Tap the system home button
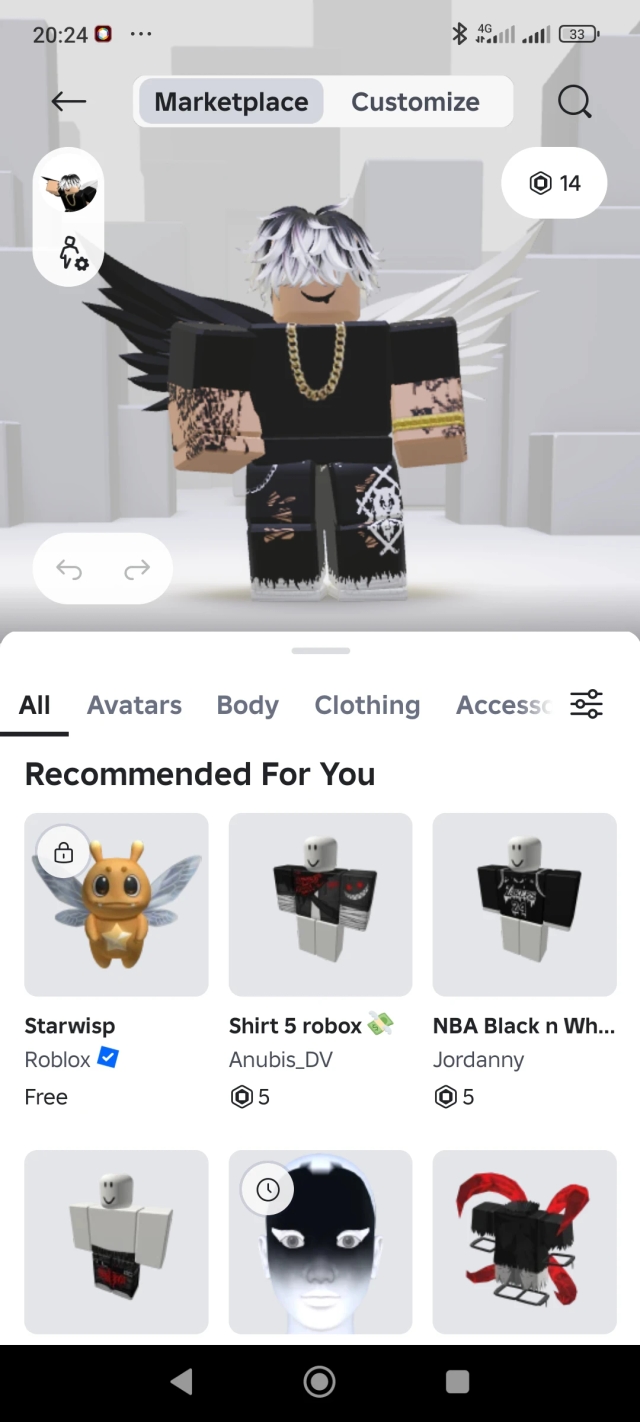 coord(320,1381)
